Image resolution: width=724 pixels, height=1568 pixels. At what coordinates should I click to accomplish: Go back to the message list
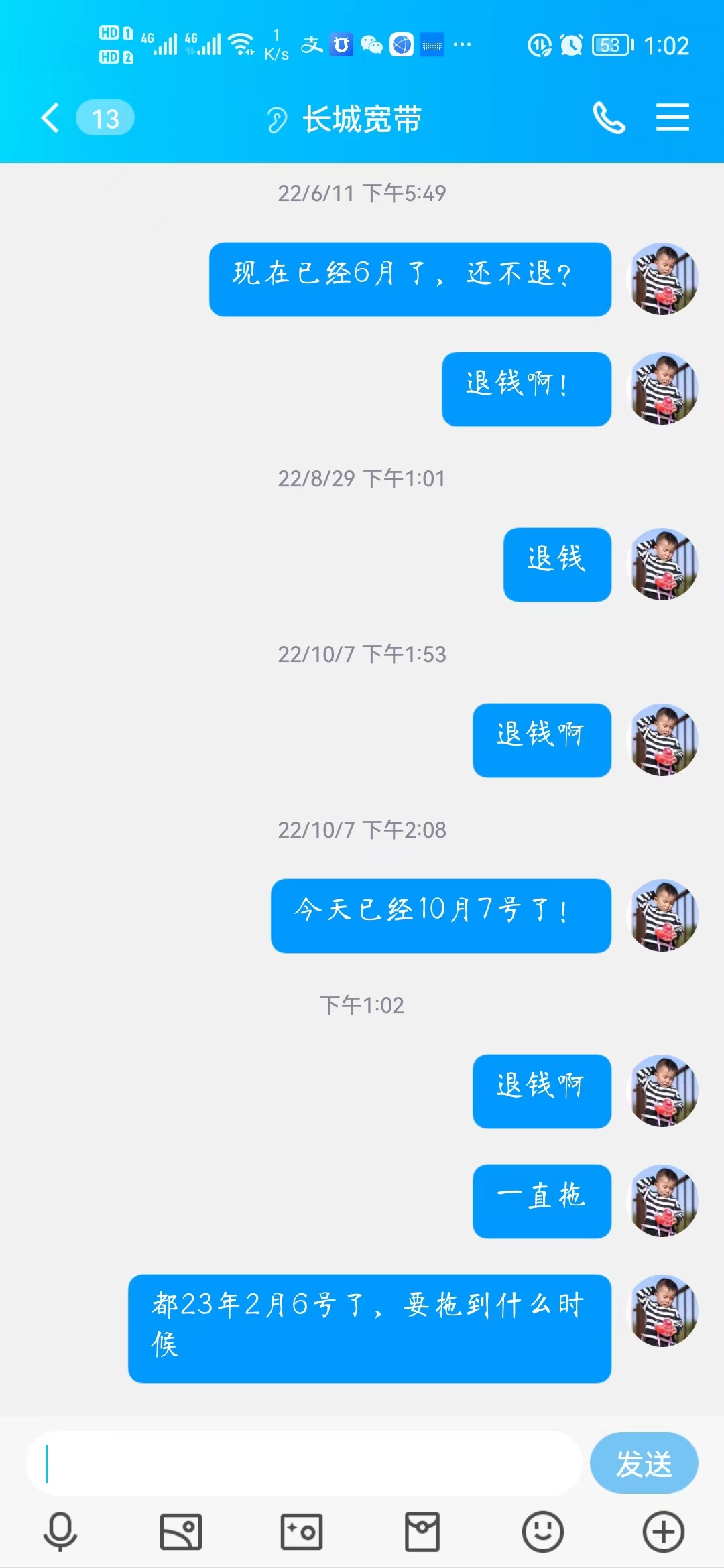pyautogui.click(x=51, y=118)
